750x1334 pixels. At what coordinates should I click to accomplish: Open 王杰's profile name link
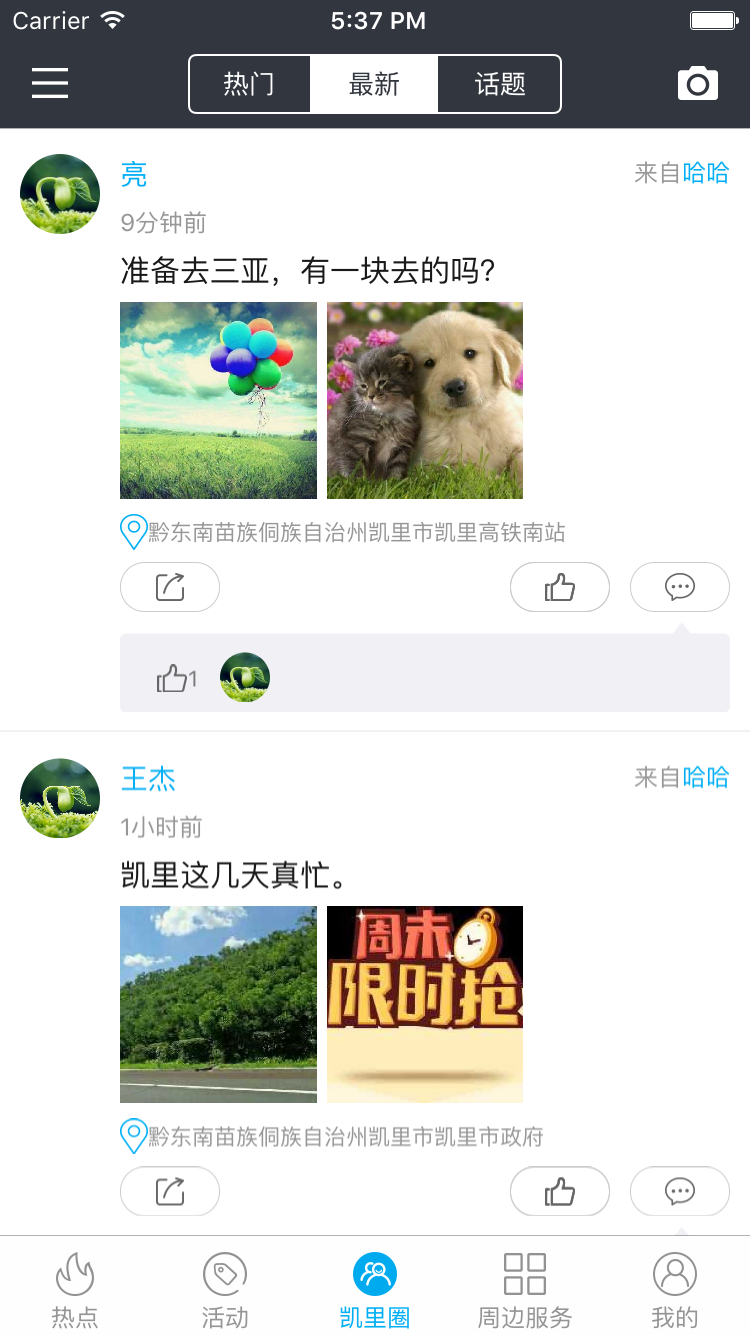148,778
